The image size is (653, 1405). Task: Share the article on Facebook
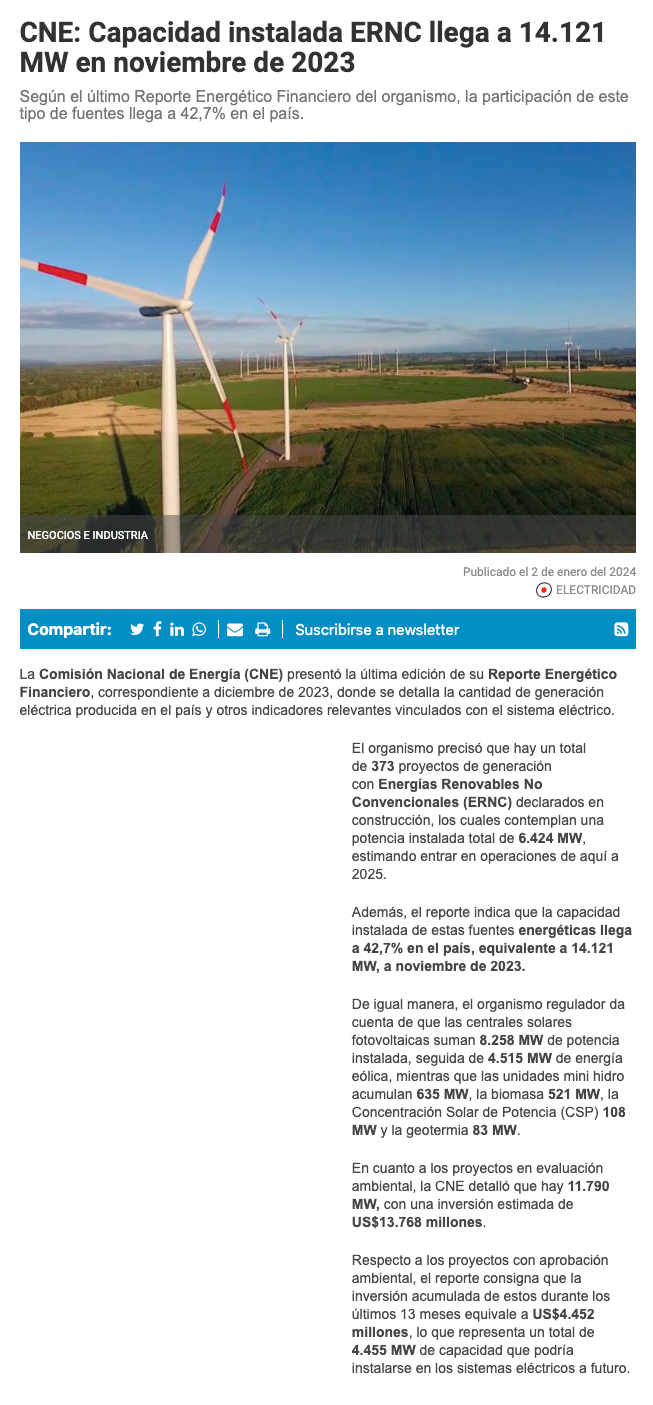(158, 629)
